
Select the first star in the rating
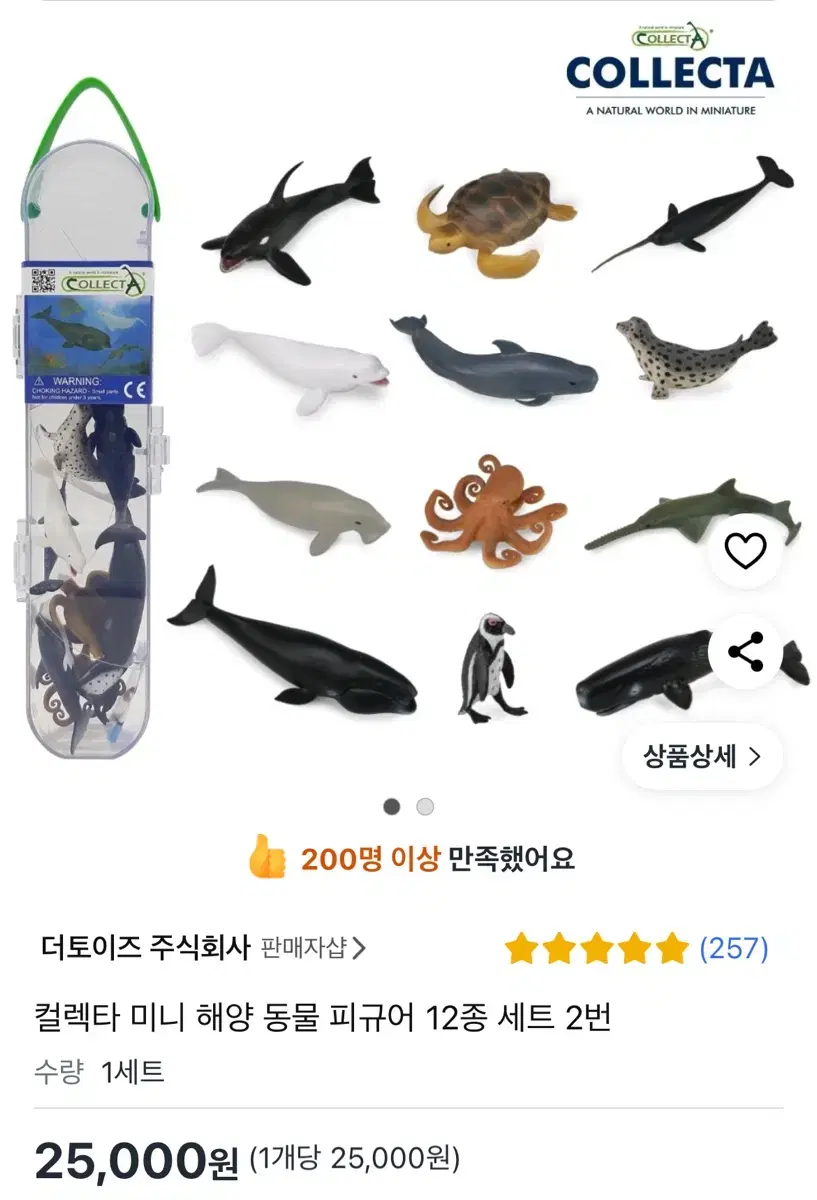tap(521, 948)
